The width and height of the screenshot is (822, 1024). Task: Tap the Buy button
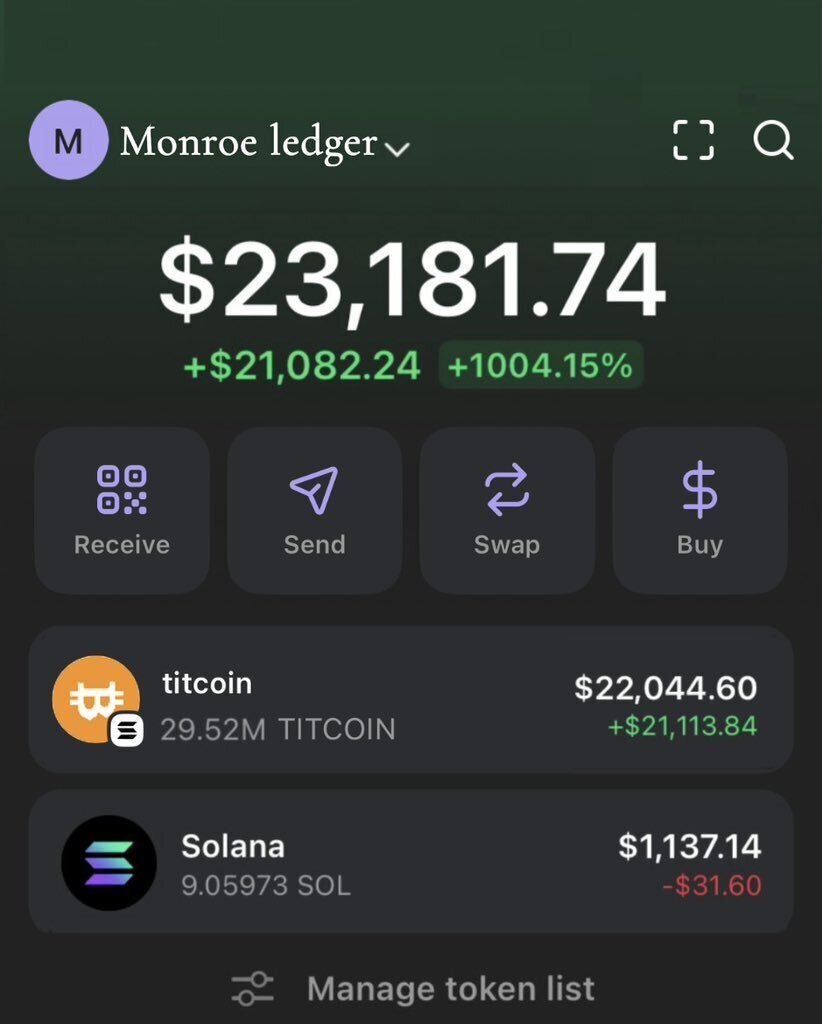(x=699, y=510)
